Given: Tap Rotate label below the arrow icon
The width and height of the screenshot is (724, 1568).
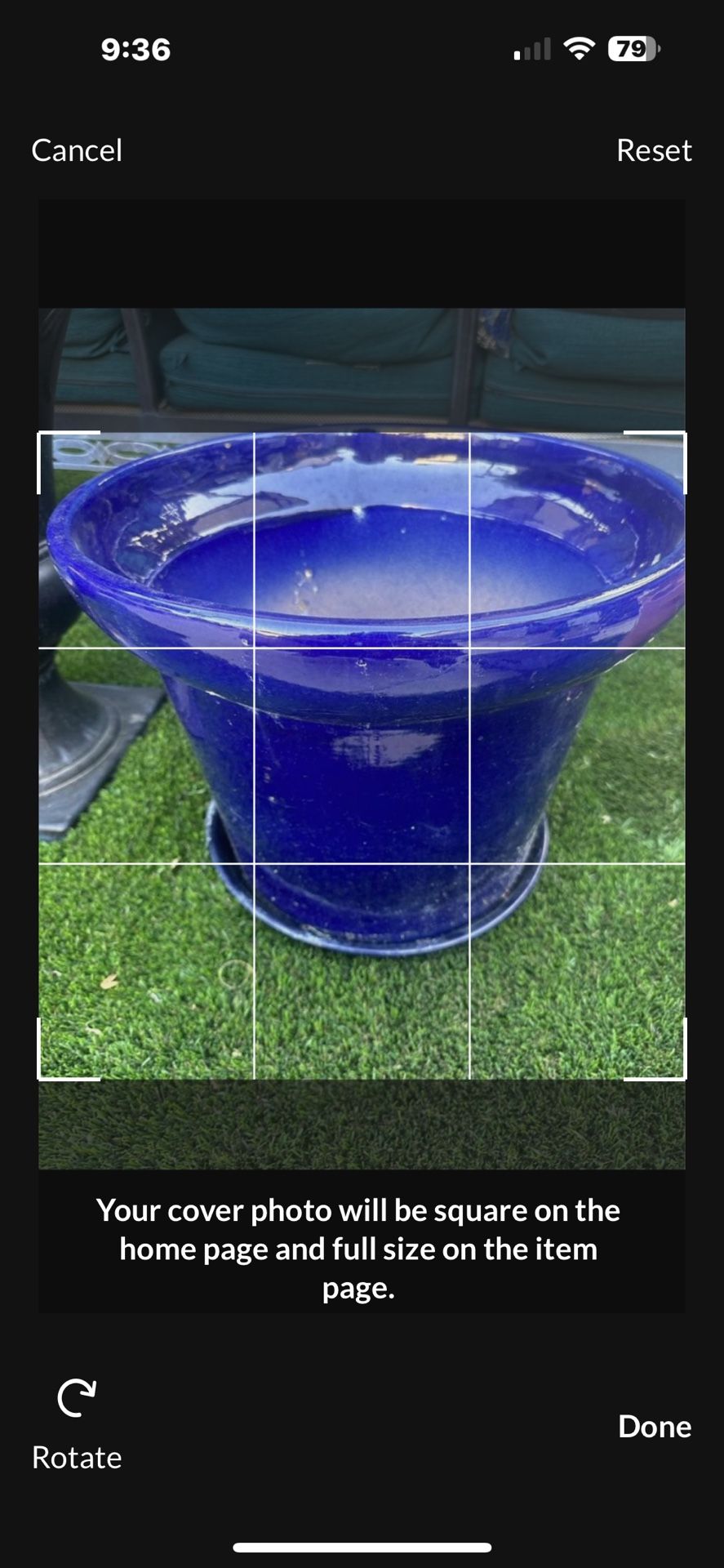Looking at the screenshot, I should tap(75, 1457).
